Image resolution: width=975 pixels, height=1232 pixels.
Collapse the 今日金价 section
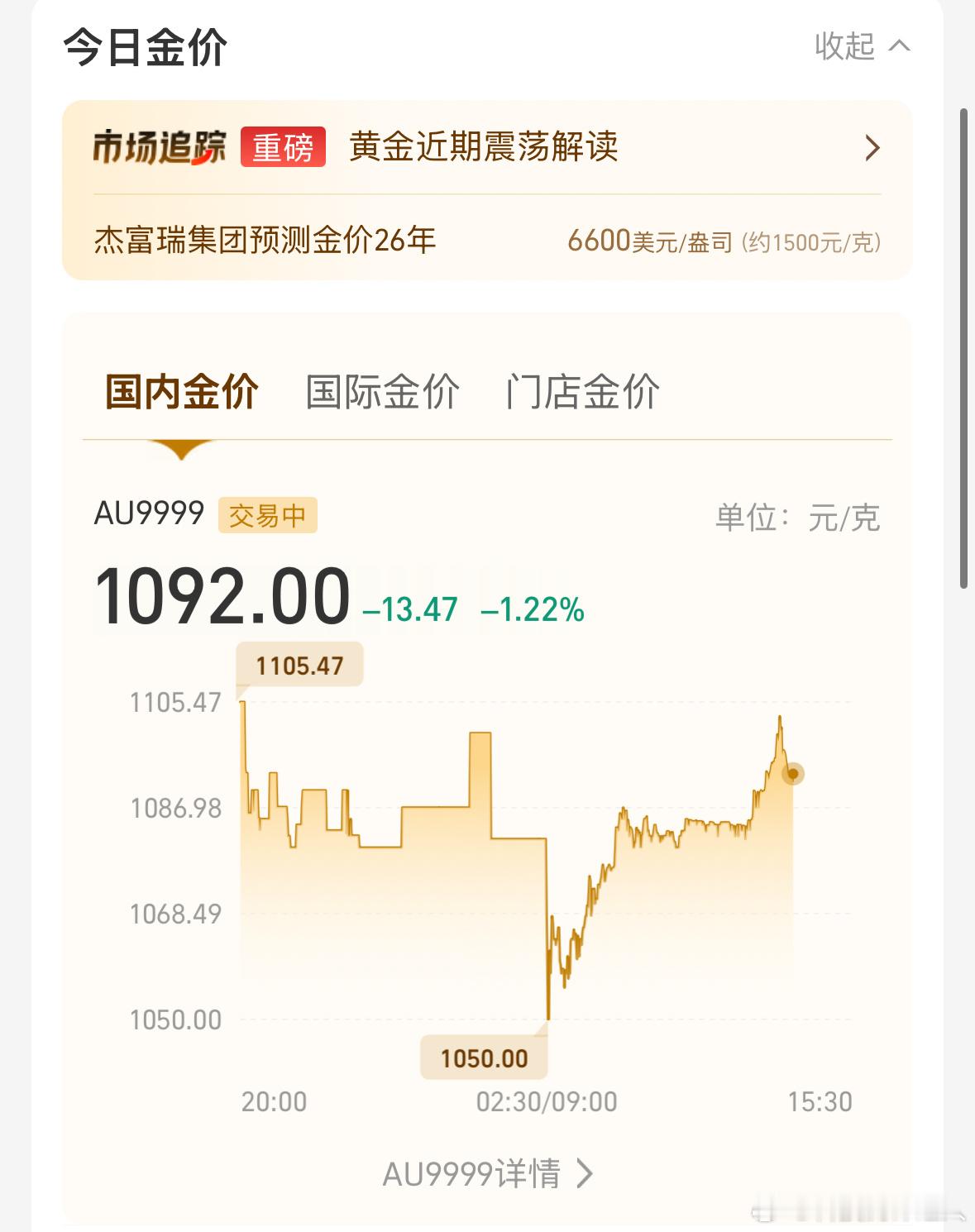[x=862, y=46]
